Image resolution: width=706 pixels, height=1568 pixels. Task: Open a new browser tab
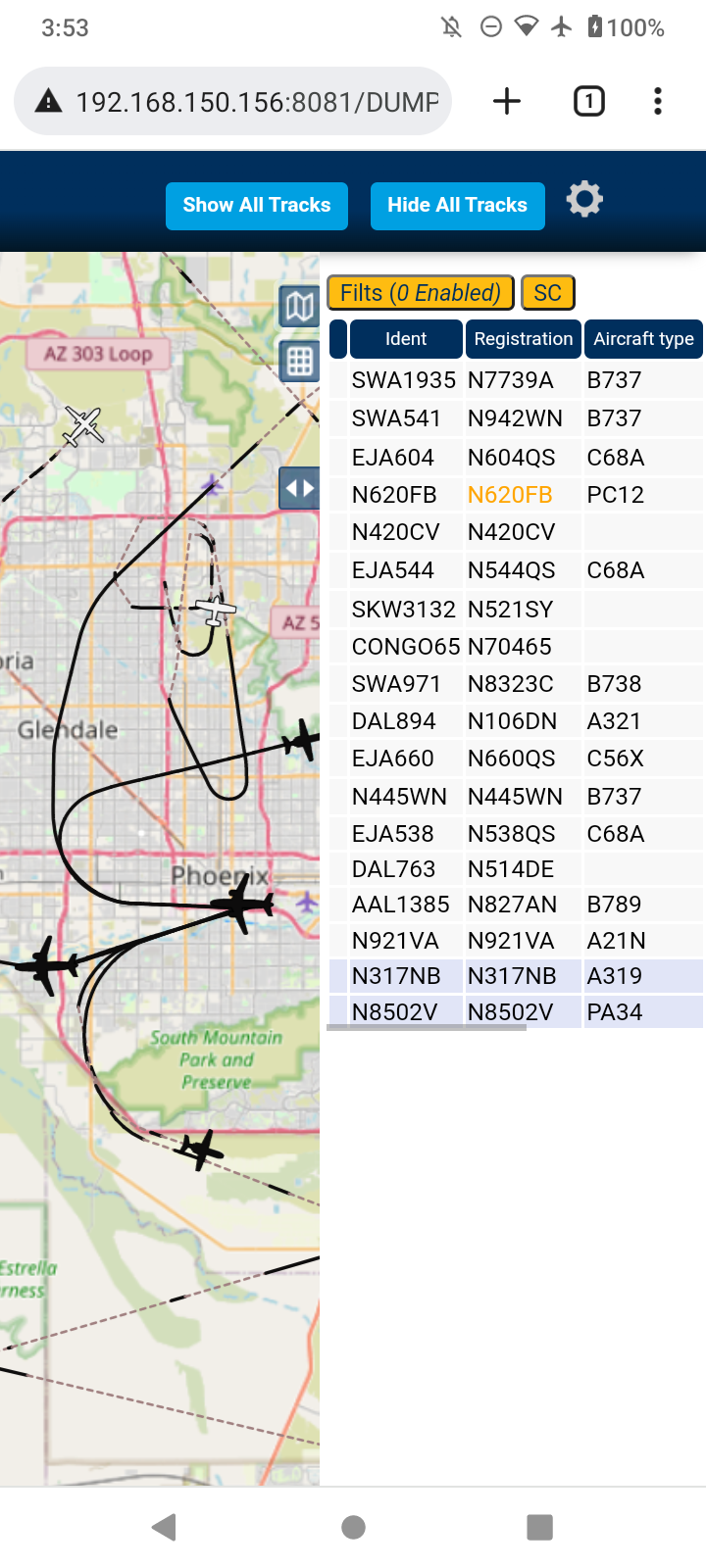[507, 101]
